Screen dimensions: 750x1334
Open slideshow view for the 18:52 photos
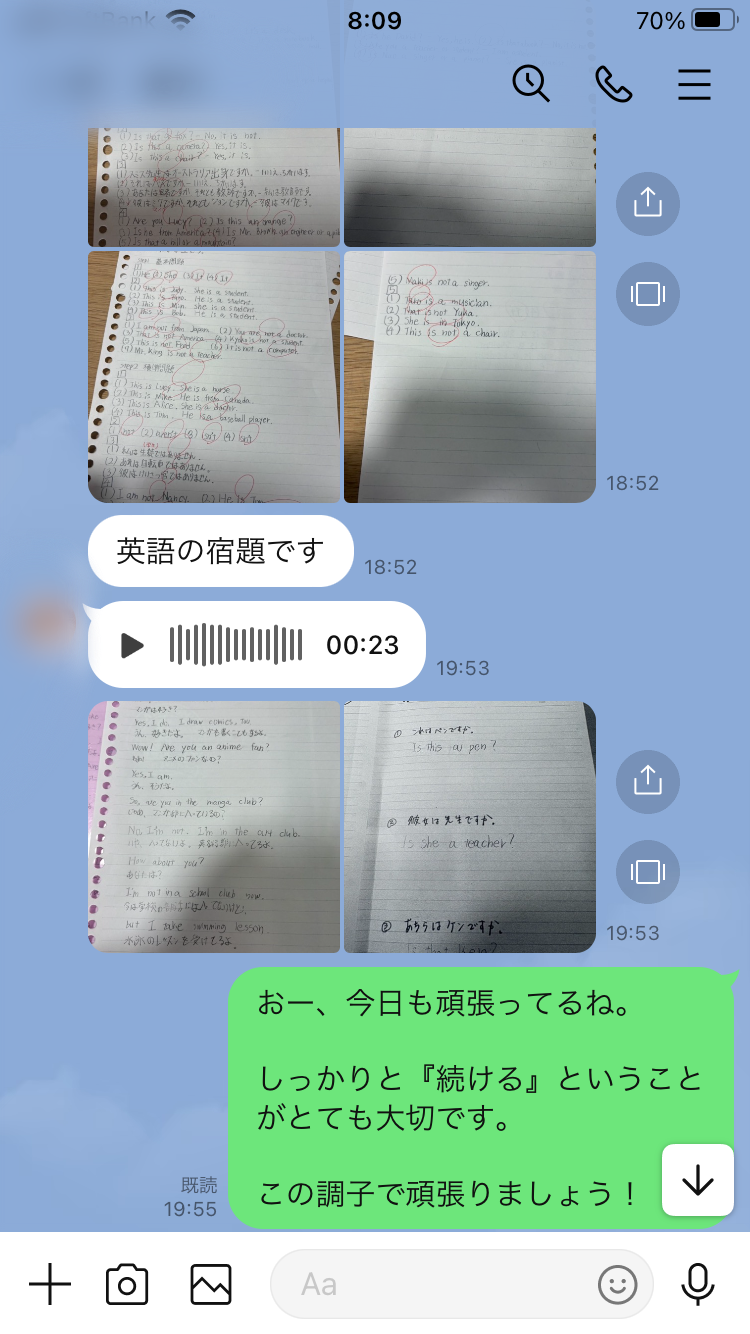648,294
